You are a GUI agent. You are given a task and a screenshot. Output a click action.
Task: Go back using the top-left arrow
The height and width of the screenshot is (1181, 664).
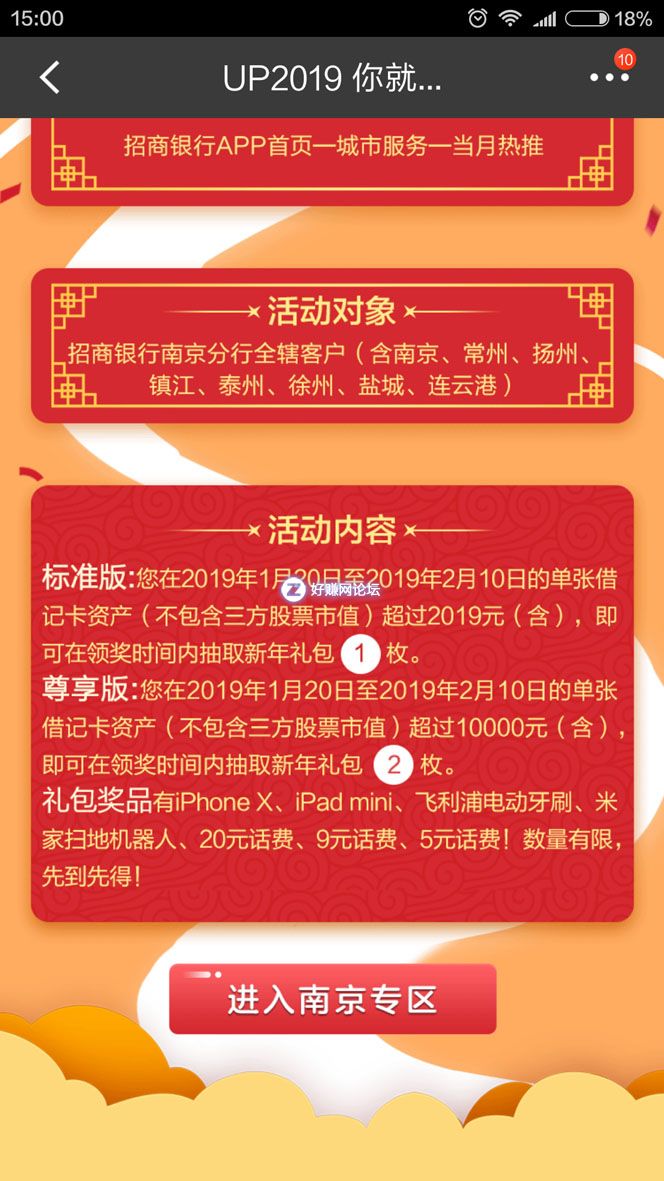click(x=49, y=78)
